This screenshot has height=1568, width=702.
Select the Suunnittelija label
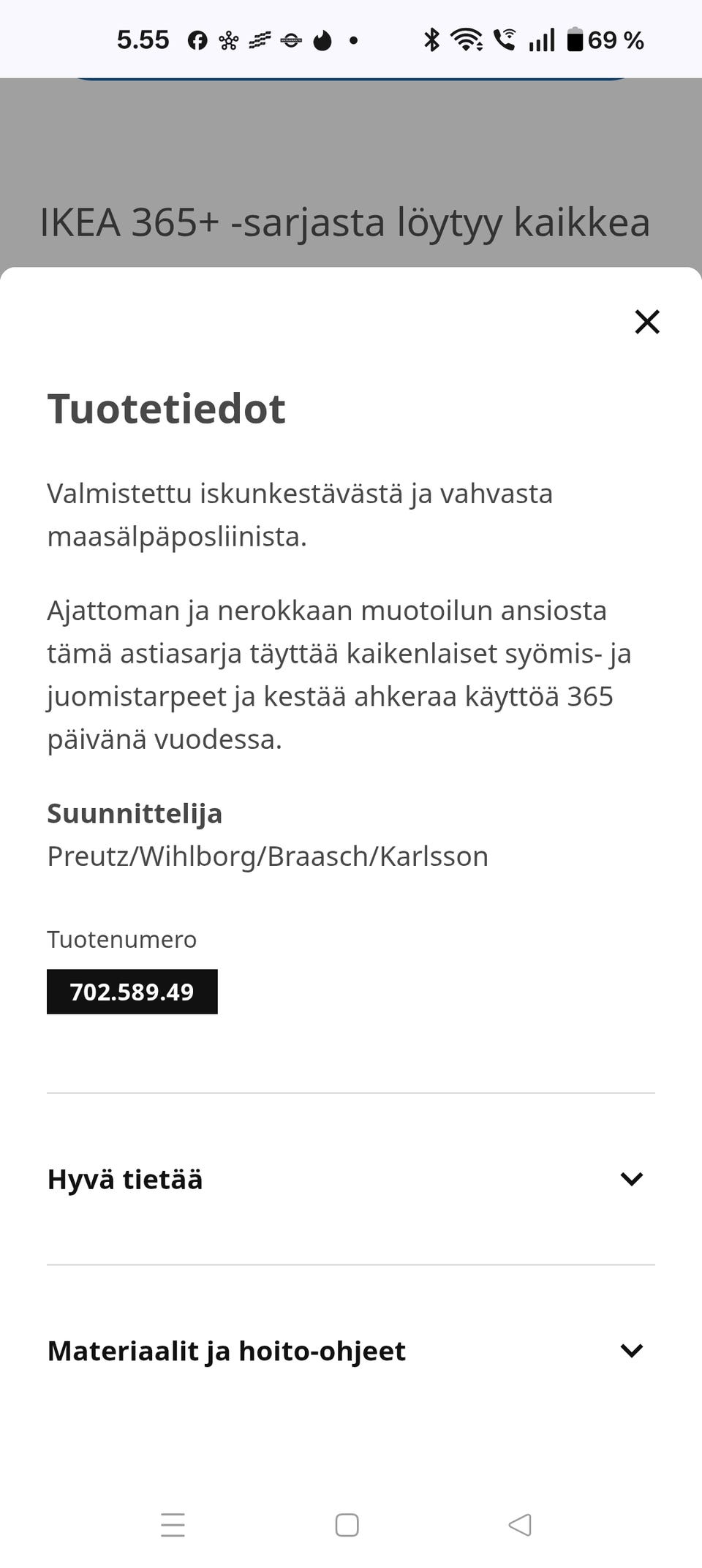(x=135, y=813)
